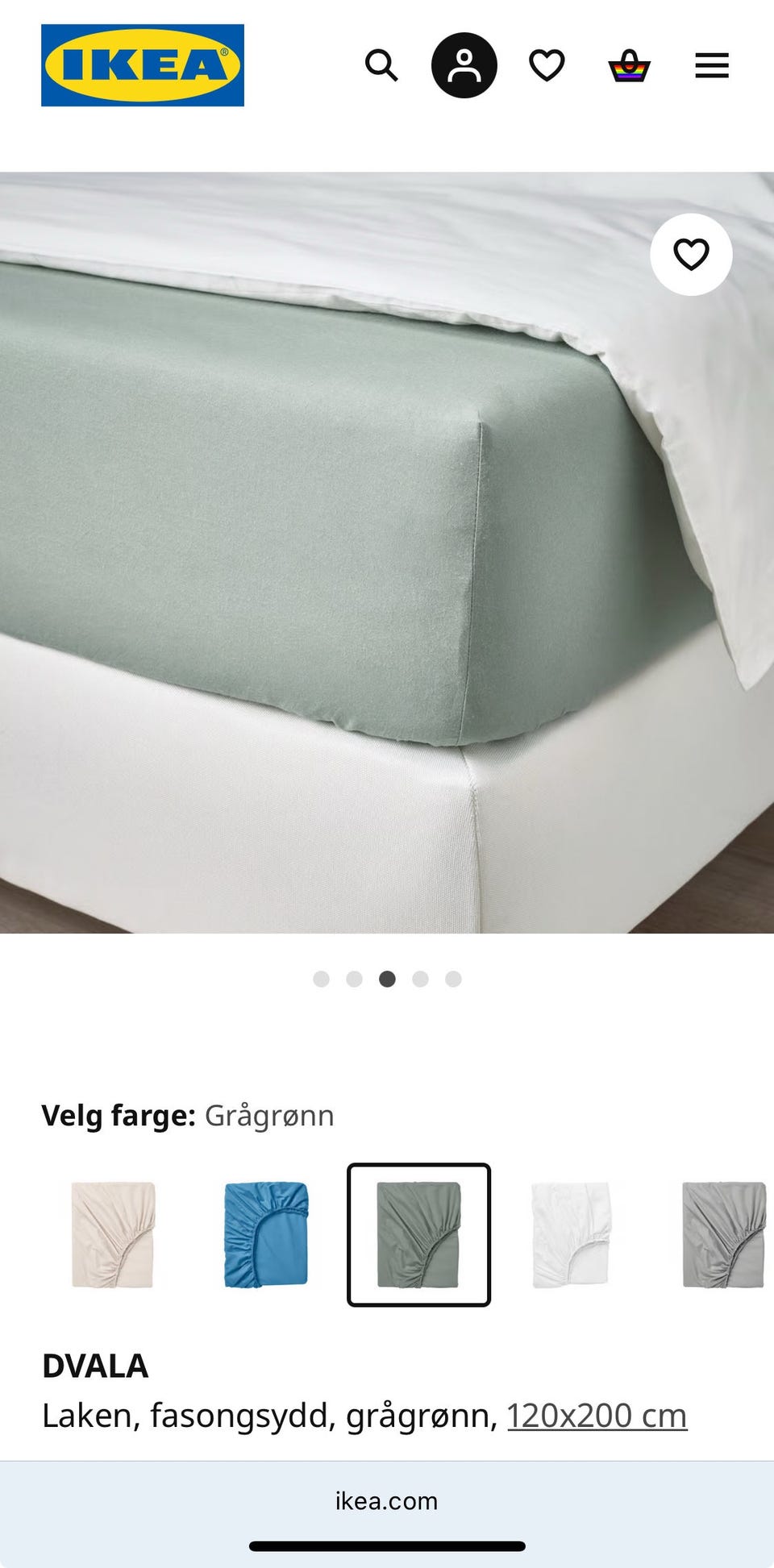Open the 120x200 cm size link
774x1568 pixels.
[597, 1416]
